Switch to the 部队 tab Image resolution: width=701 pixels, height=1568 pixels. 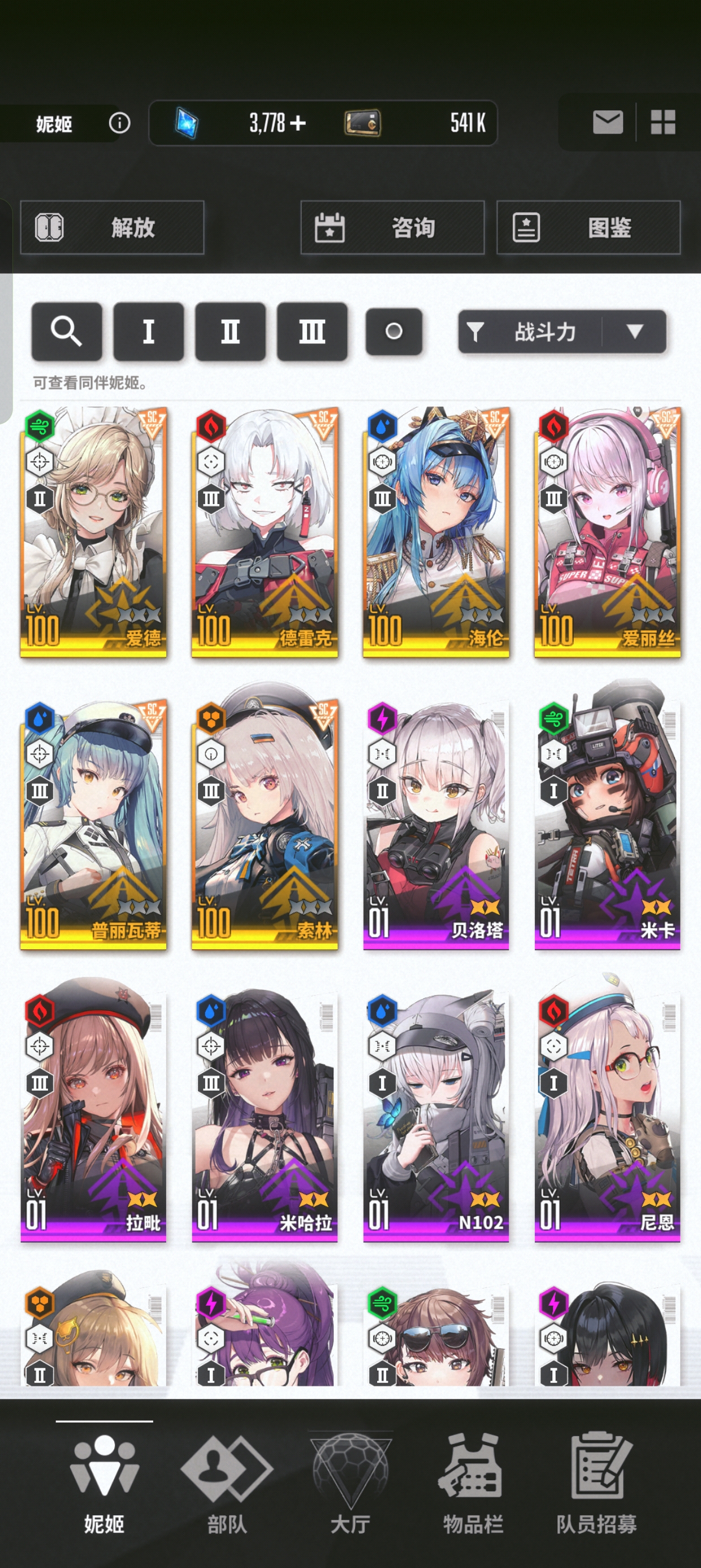227,1484
